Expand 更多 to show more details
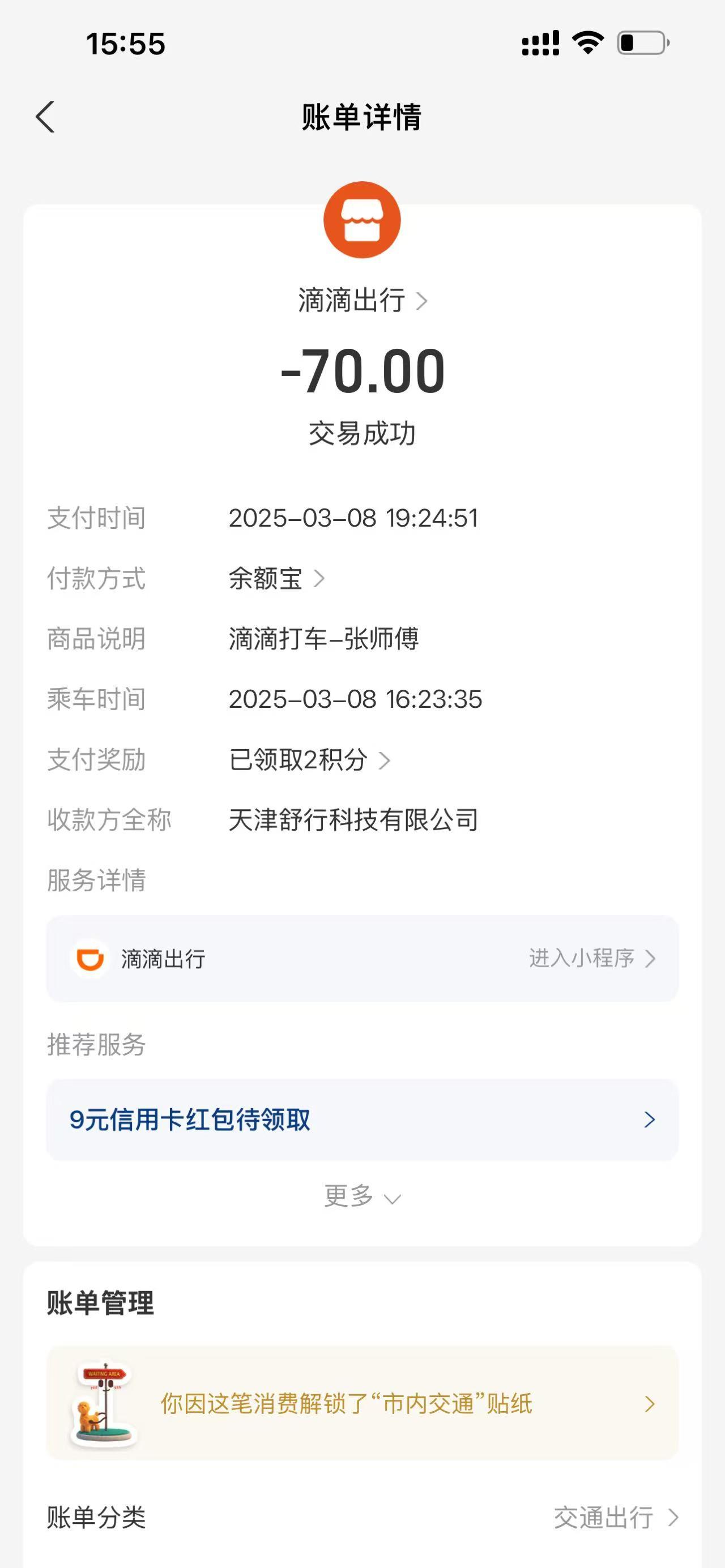725x1568 pixels. point(362,1196)
